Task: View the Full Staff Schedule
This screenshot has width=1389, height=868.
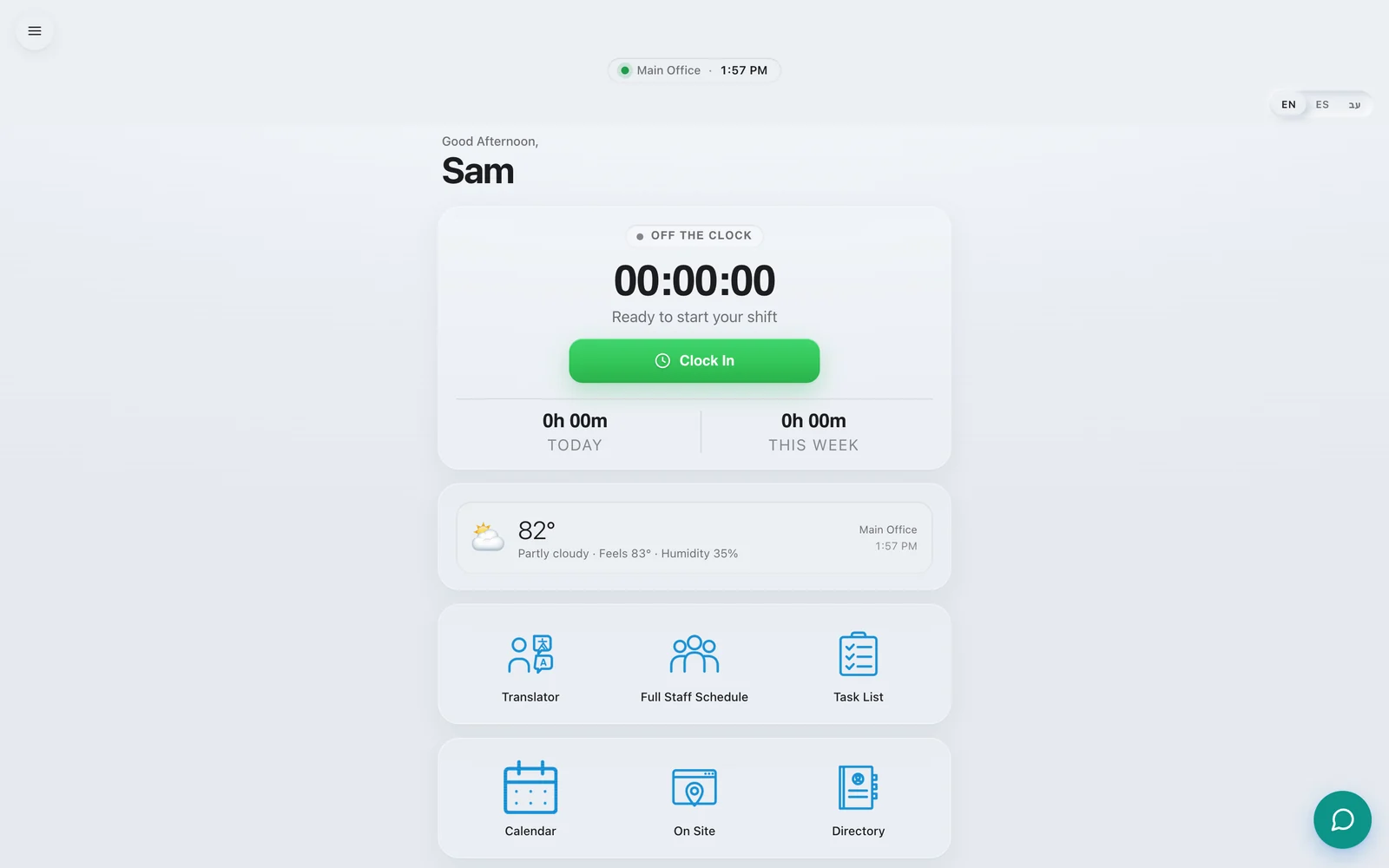Action: coord(694,666)
